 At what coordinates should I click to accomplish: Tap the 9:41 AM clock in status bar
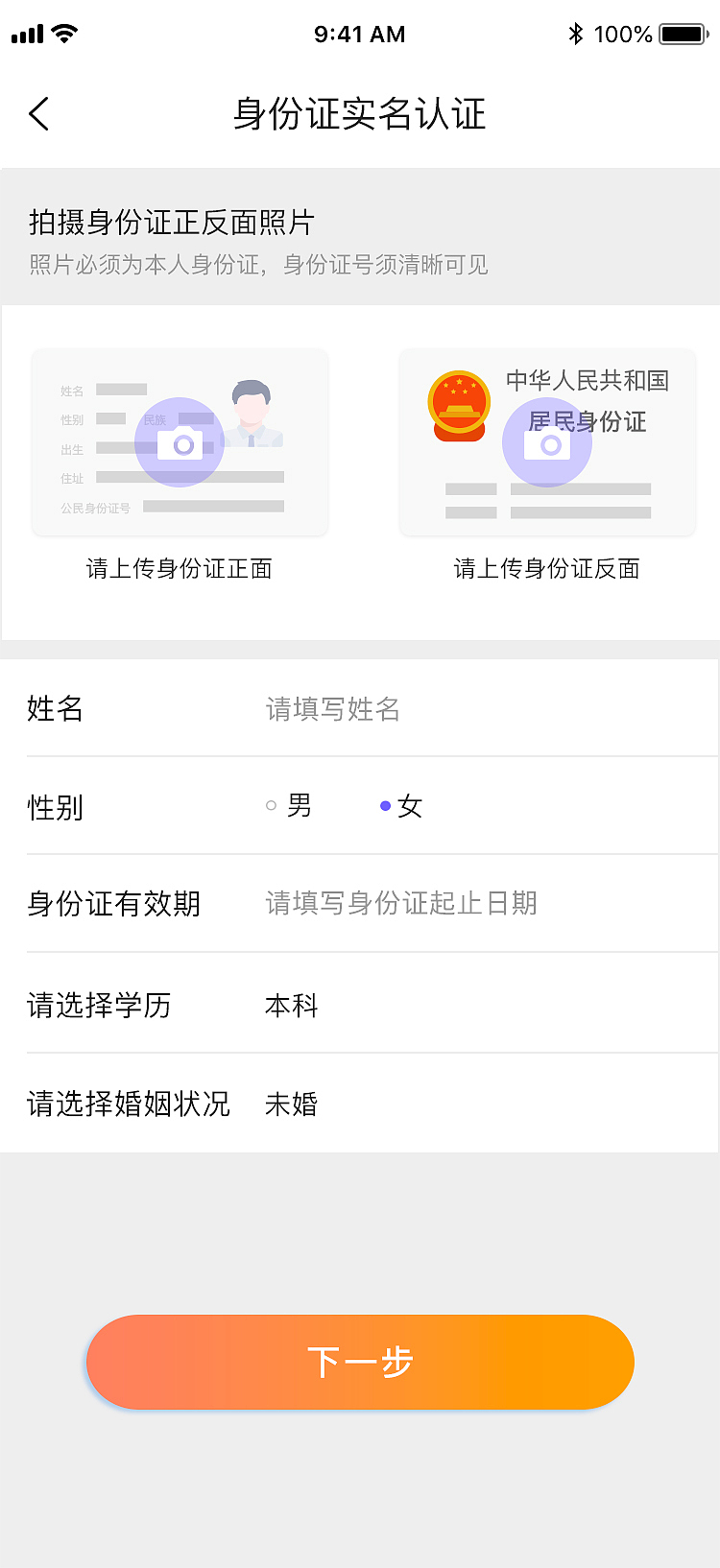point(360,34)
